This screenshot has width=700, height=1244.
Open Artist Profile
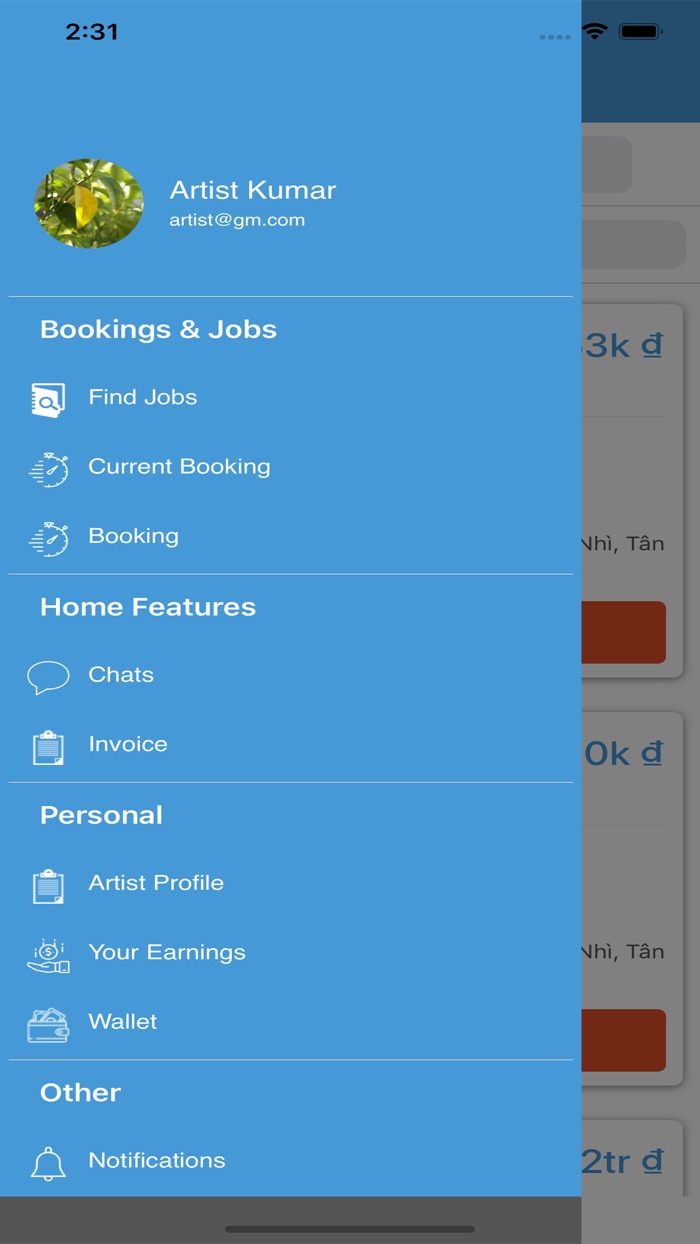(x=155, y=883)
